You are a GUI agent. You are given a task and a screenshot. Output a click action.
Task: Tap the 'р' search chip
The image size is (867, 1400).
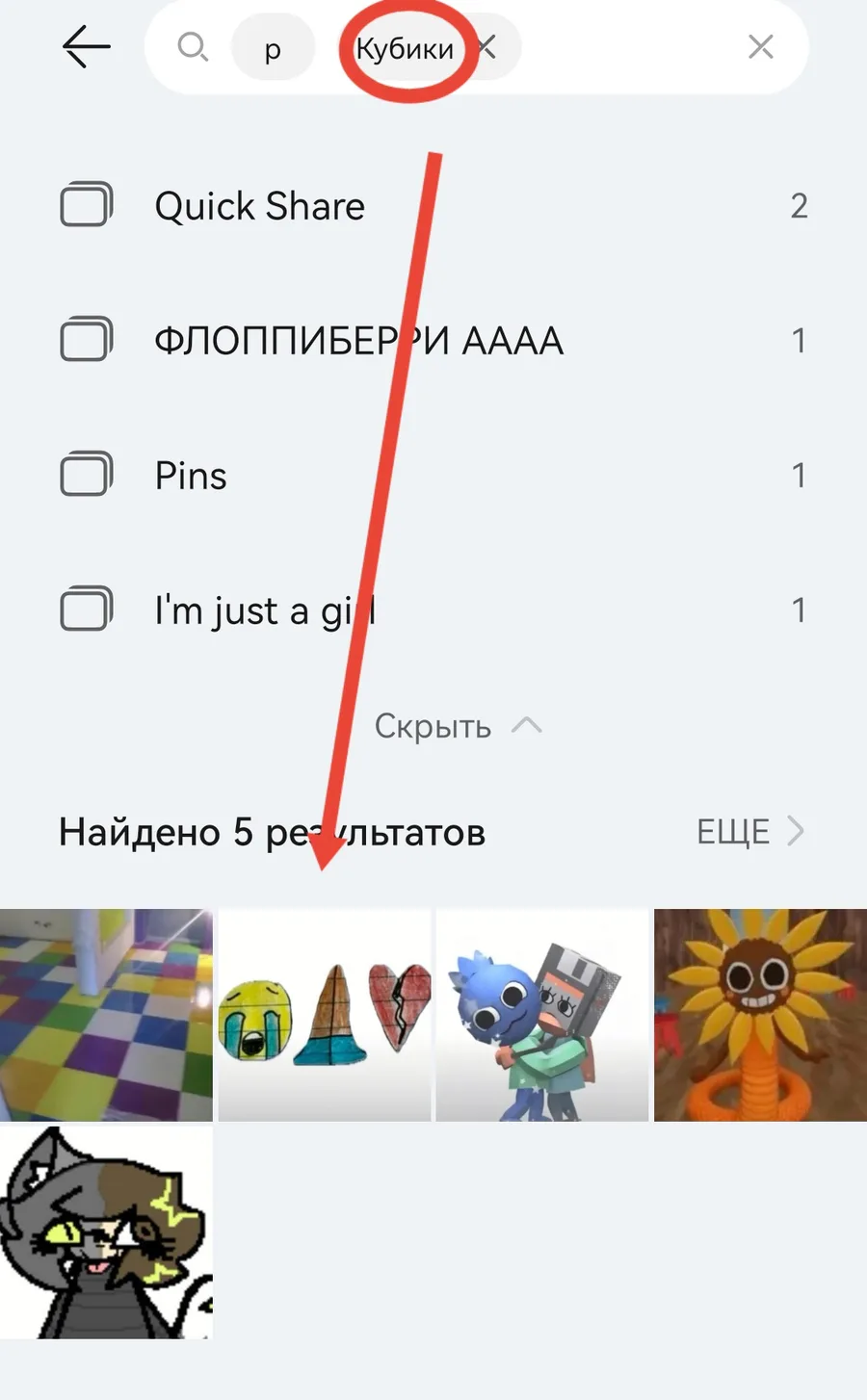click(273, 48)
